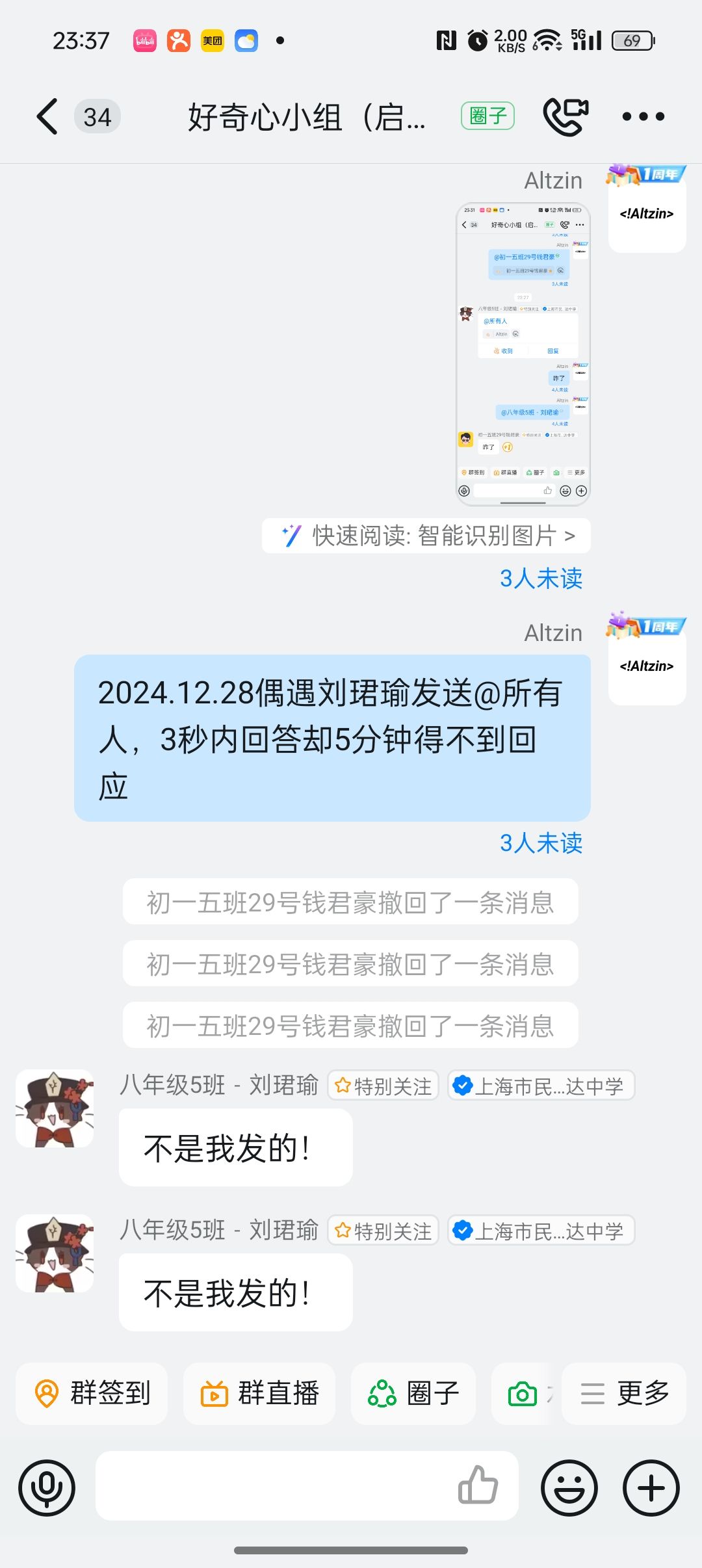Screen dimensions: 702x1568
Task: Open the three-dot overflow menu
Action: coord(643,117)
